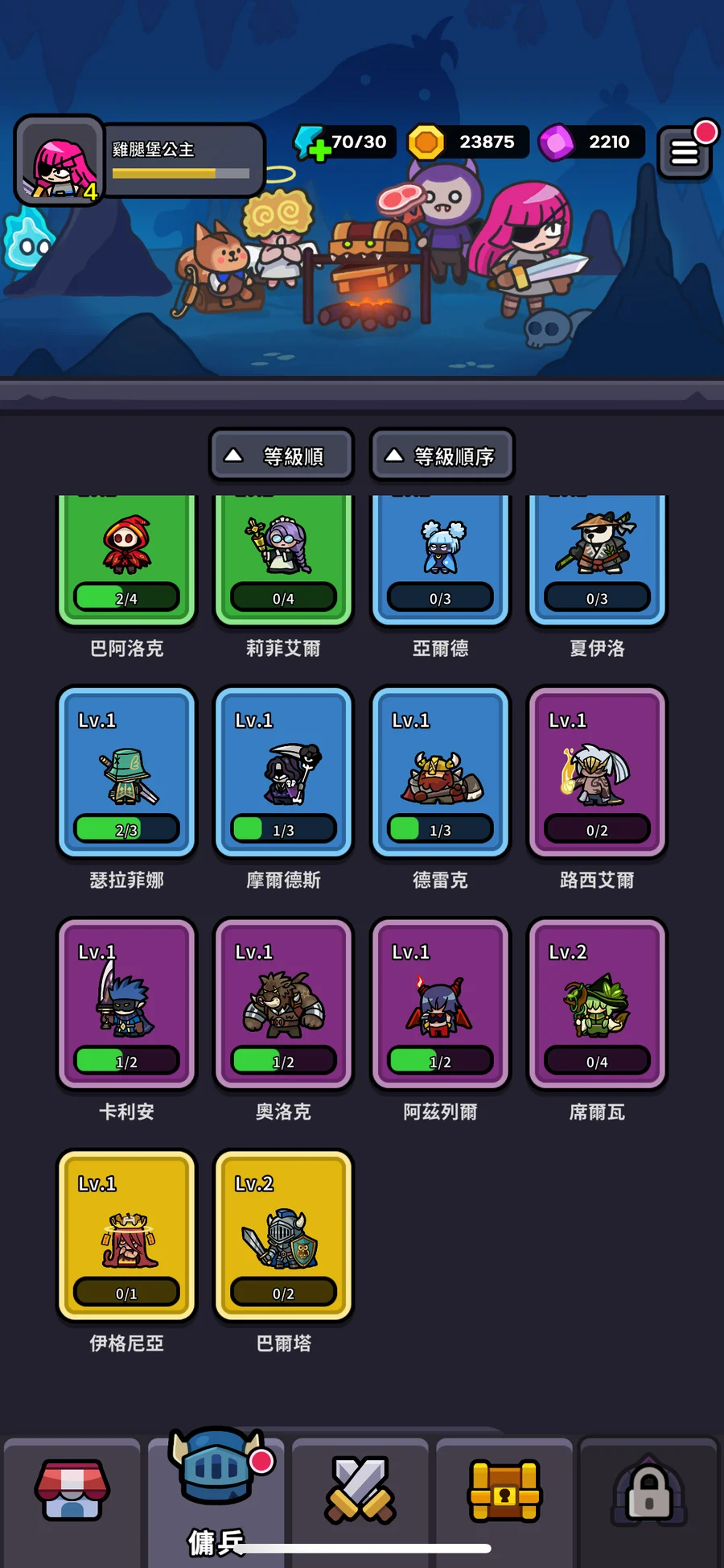Screen dimensions: 724x1568
Task: Switch to the shop tab
Action: tap(72, 1489)
